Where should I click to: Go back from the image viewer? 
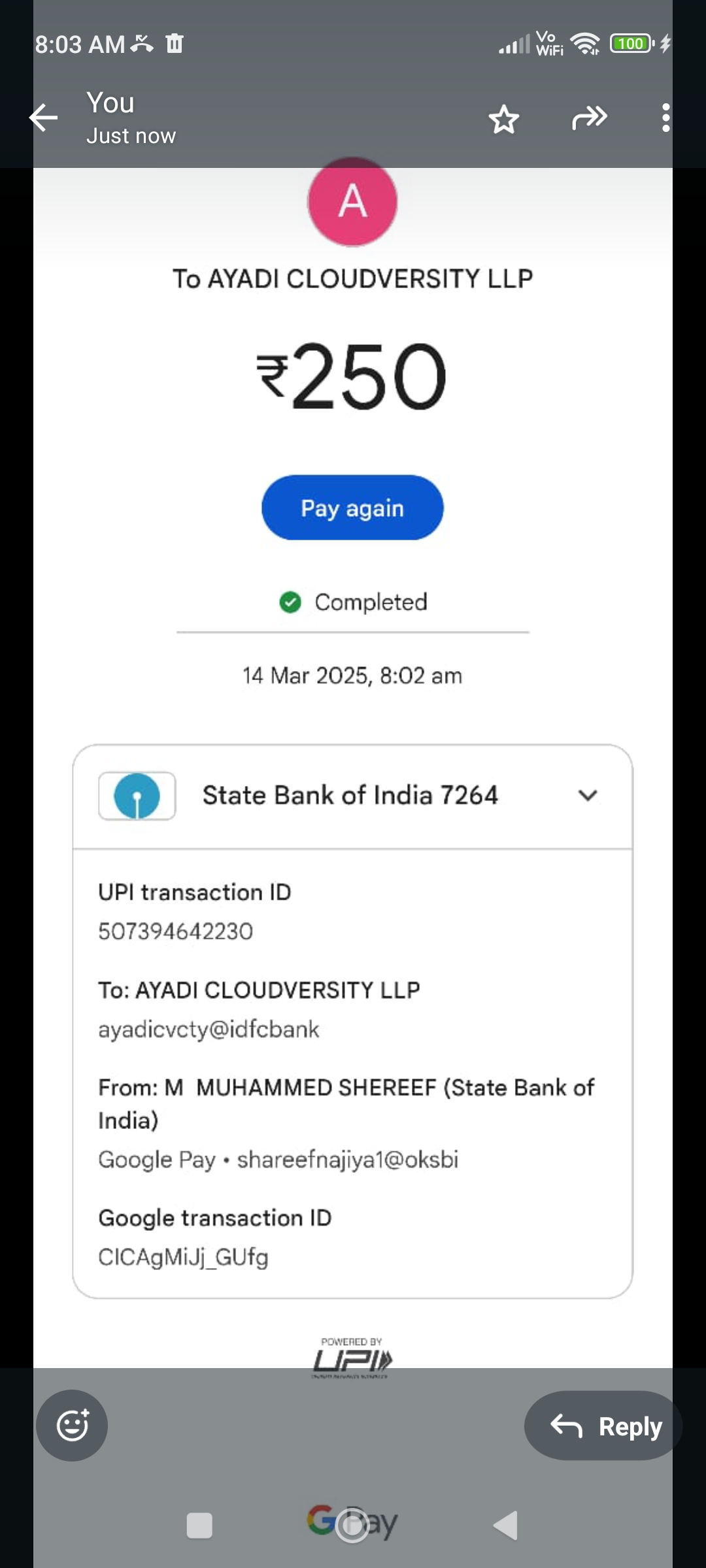click(44, 118)
